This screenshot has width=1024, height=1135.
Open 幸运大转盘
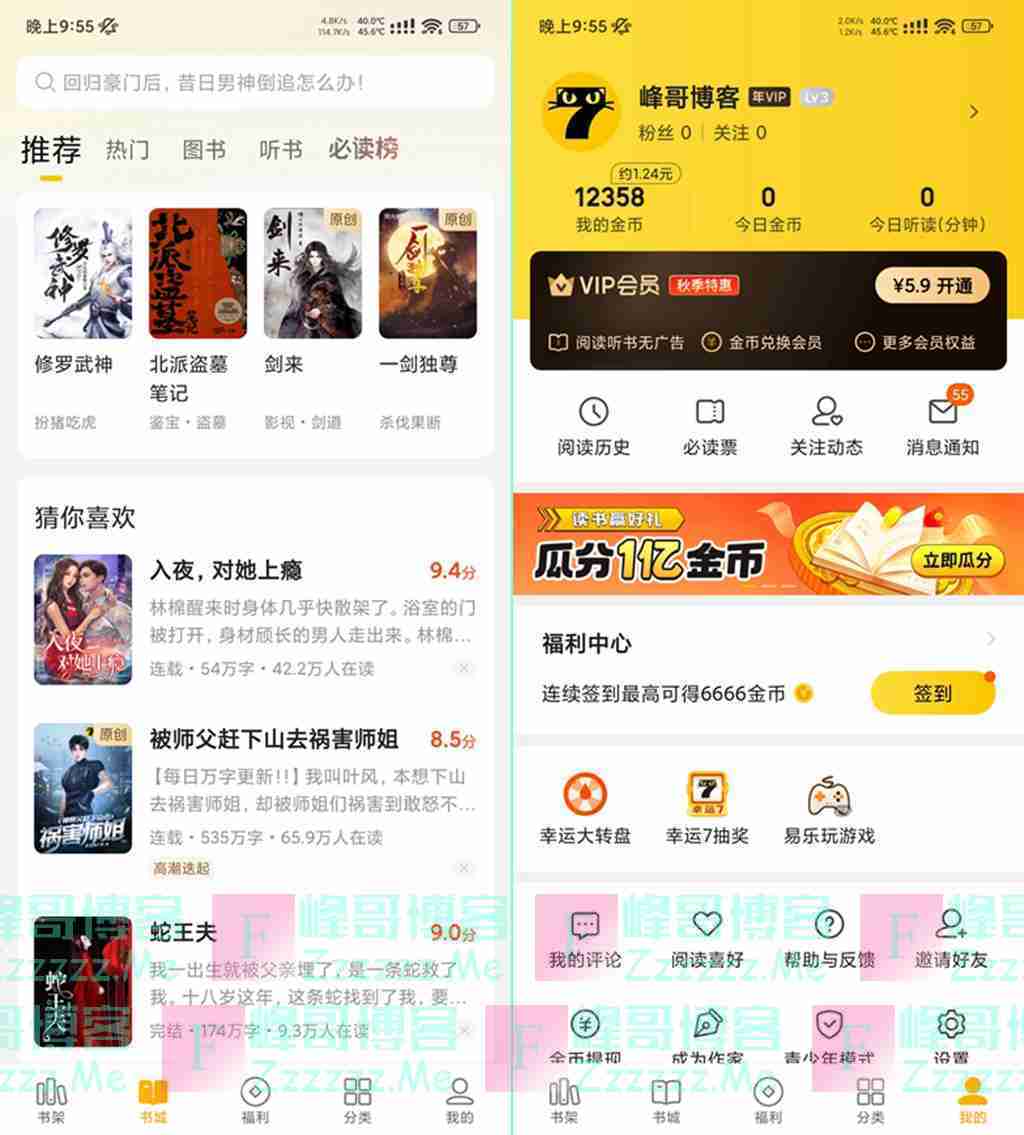585,810
